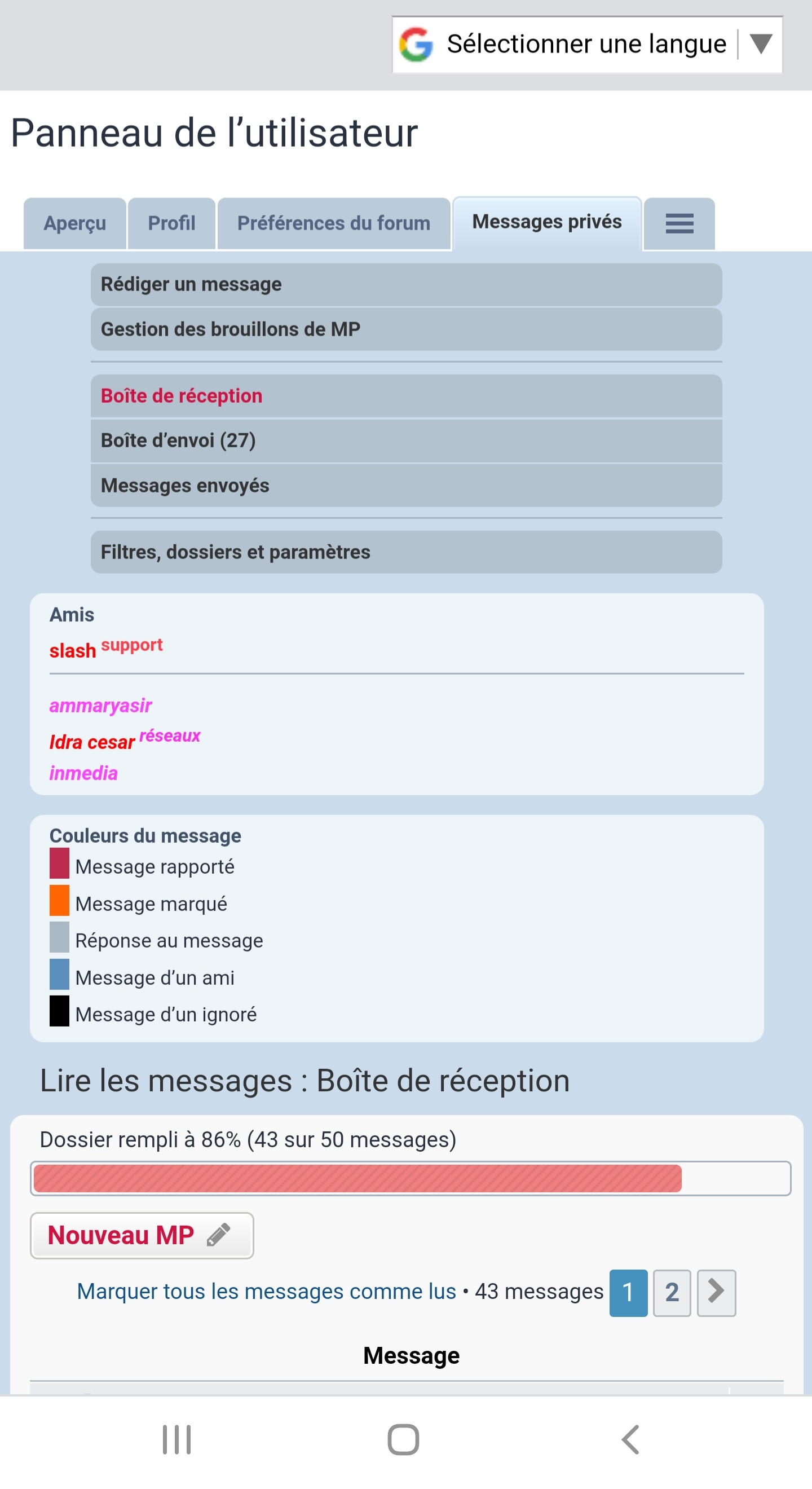Tap the Nouveau MP button
This screenshot has width=812, height=1489.
[142, 1235]
